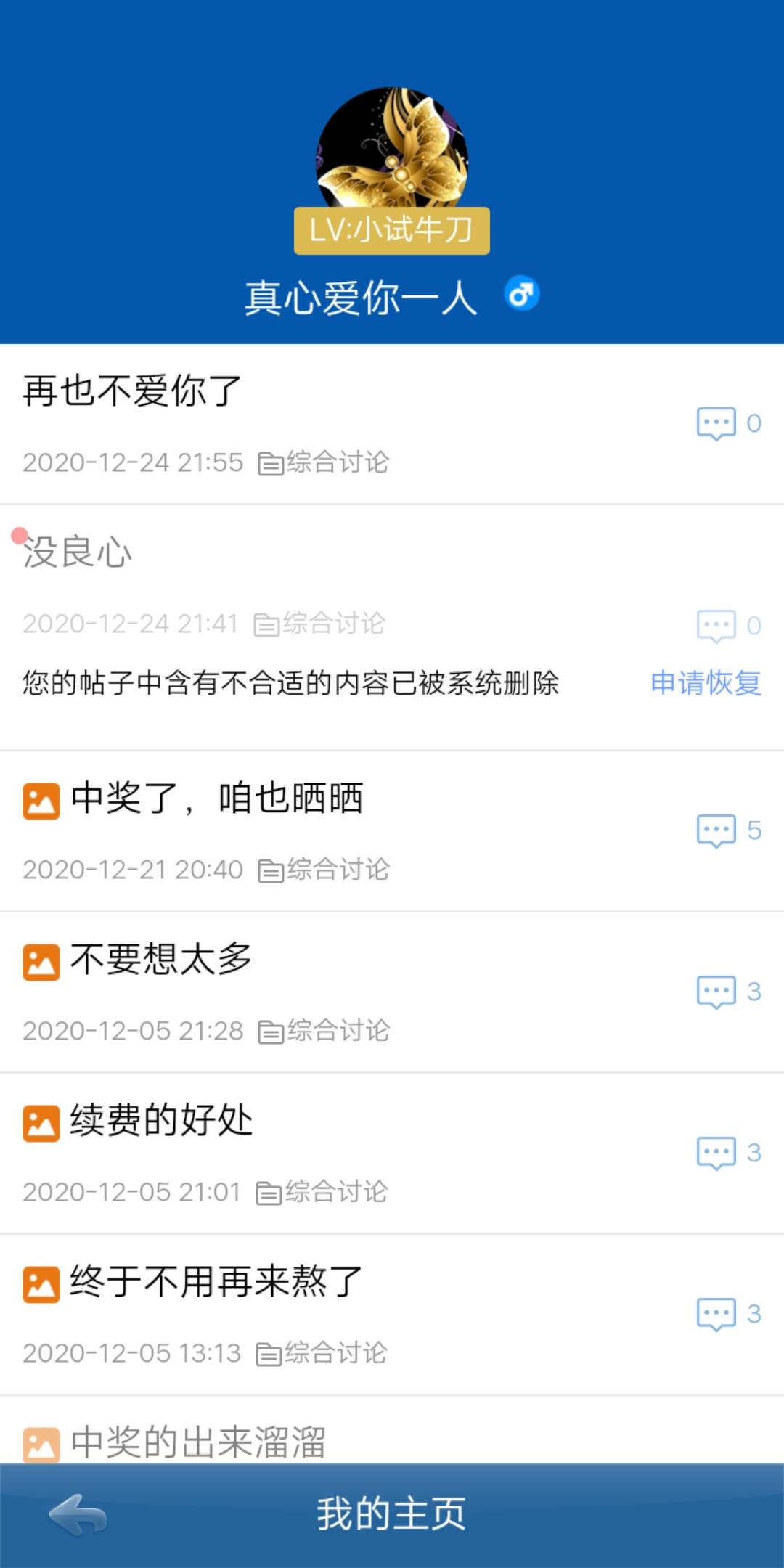
Task: Tap the LV:小试牛刀 level badge
Action: click(392, 231)
